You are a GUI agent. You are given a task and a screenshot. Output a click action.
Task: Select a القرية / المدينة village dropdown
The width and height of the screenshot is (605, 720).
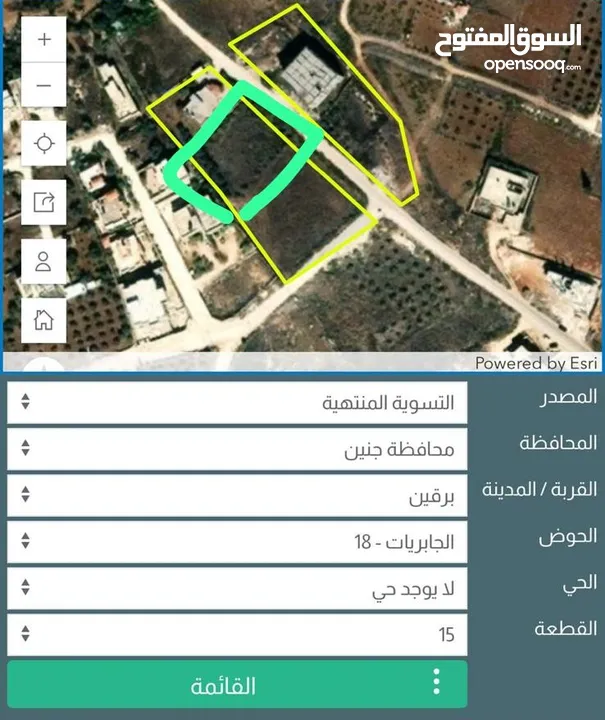pos(237,495)
